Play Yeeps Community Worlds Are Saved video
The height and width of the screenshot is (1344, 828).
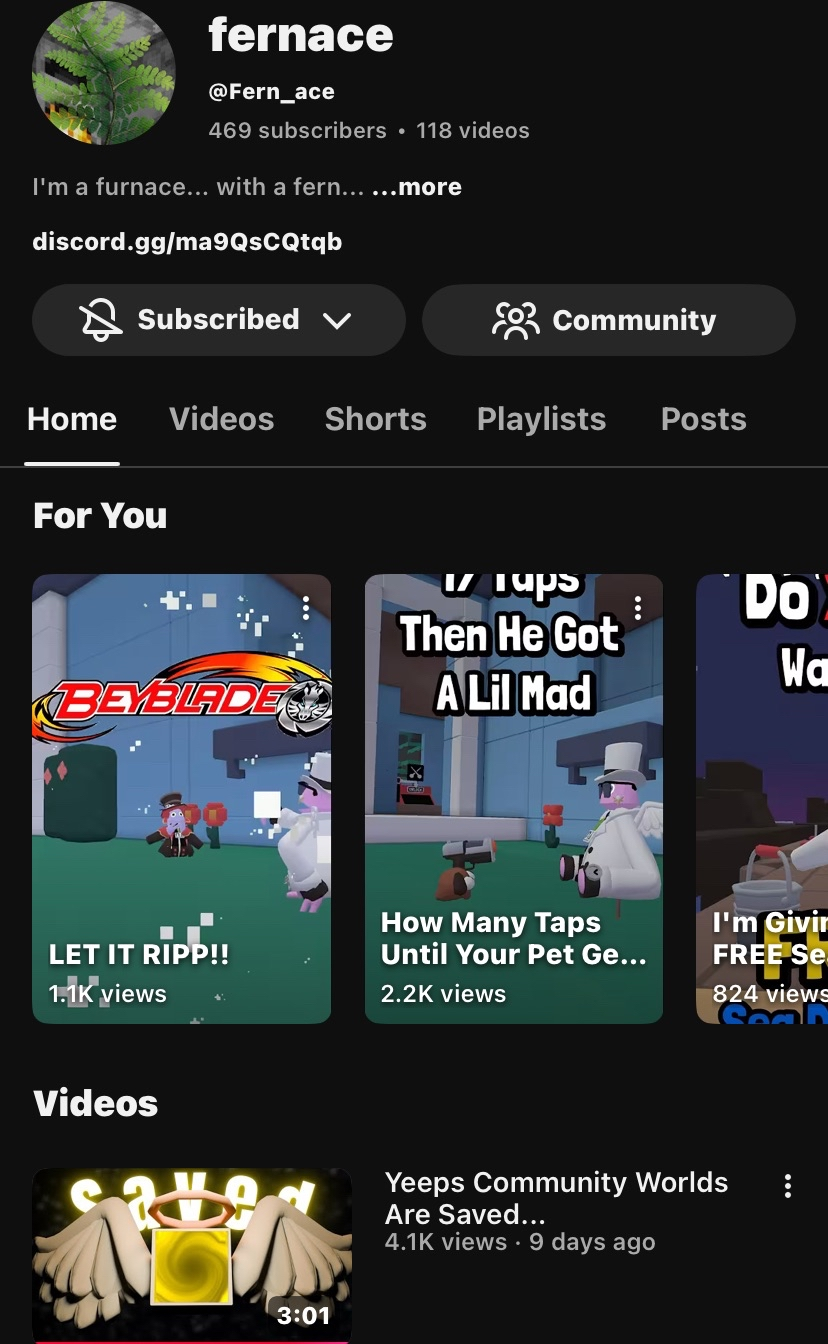[x=192, y=1254]
